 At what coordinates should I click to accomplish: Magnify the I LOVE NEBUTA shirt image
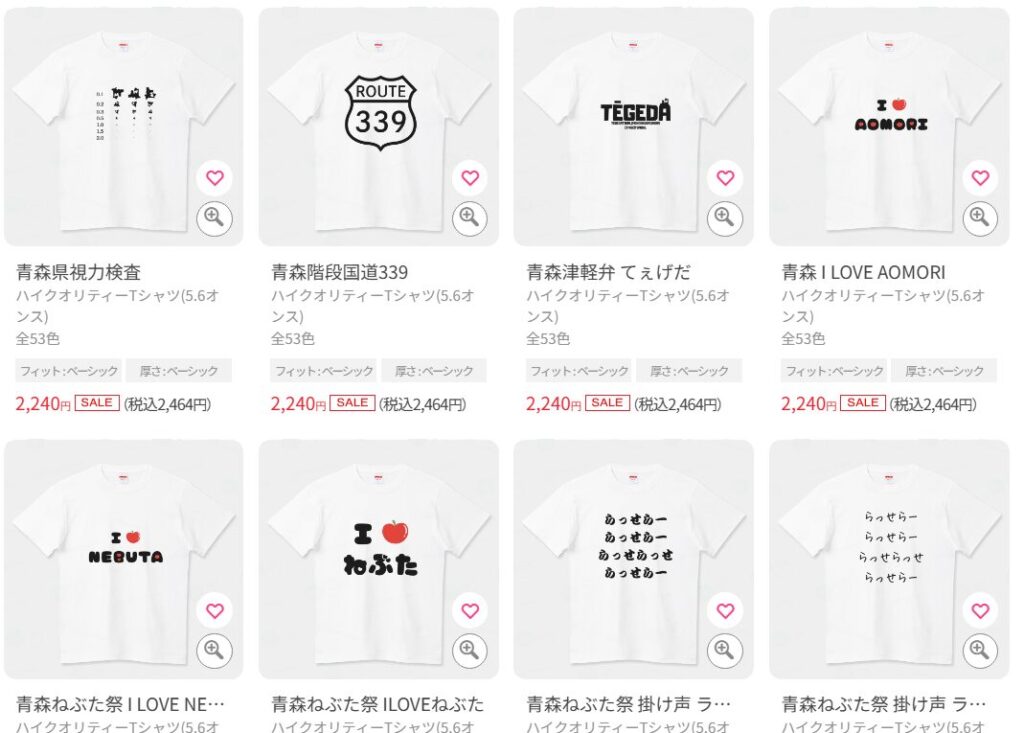pyautogui.click(x=215, y=650)
